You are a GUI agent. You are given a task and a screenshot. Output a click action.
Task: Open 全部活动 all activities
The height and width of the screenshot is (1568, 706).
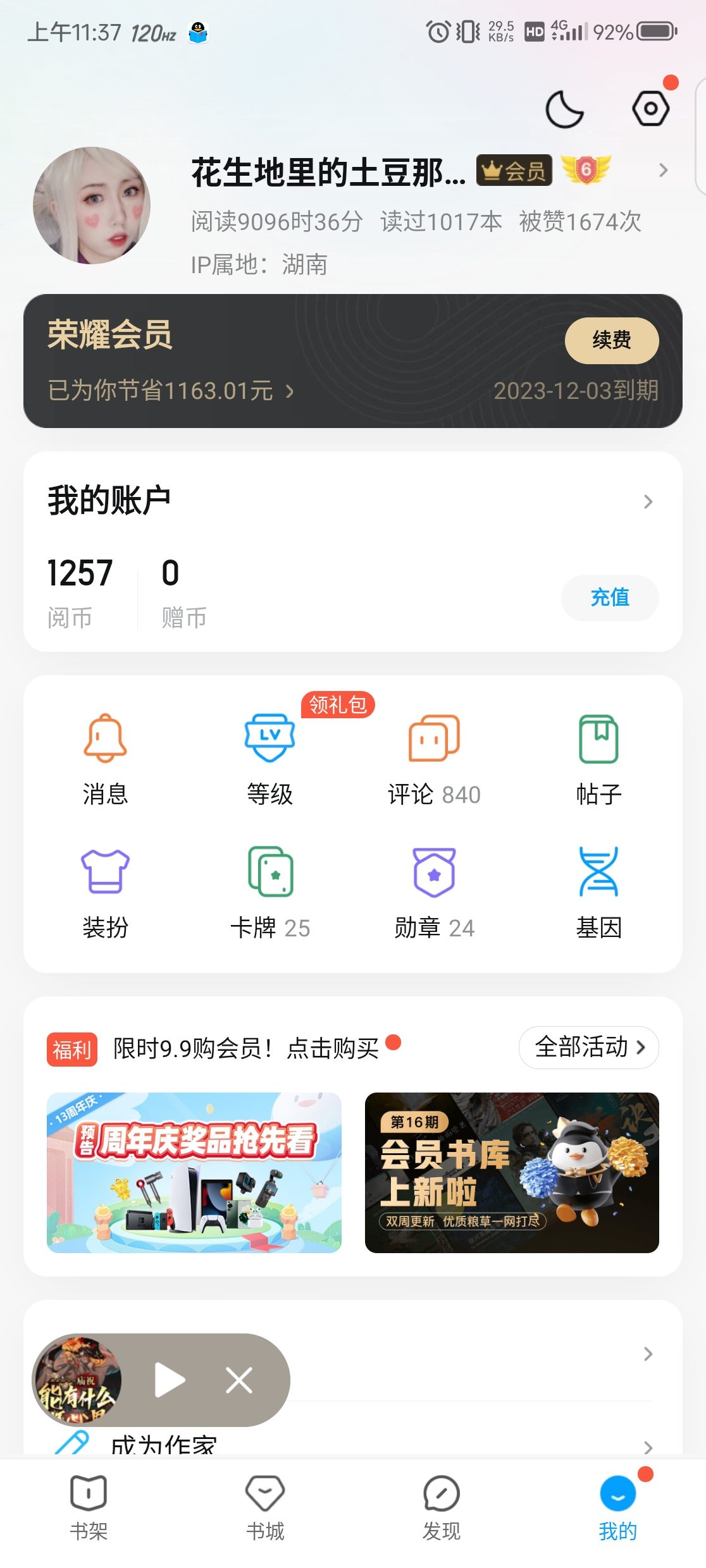588,1048
